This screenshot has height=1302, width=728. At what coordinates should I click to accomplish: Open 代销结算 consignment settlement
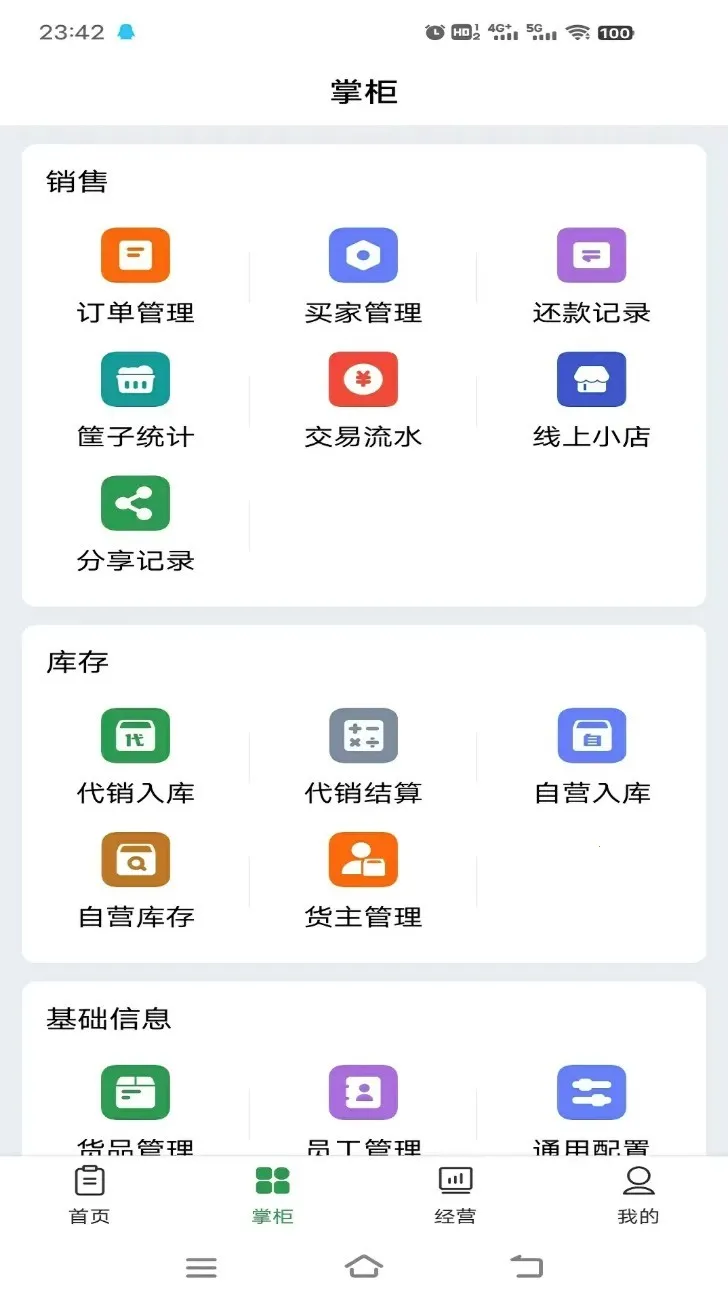(363, 735)
